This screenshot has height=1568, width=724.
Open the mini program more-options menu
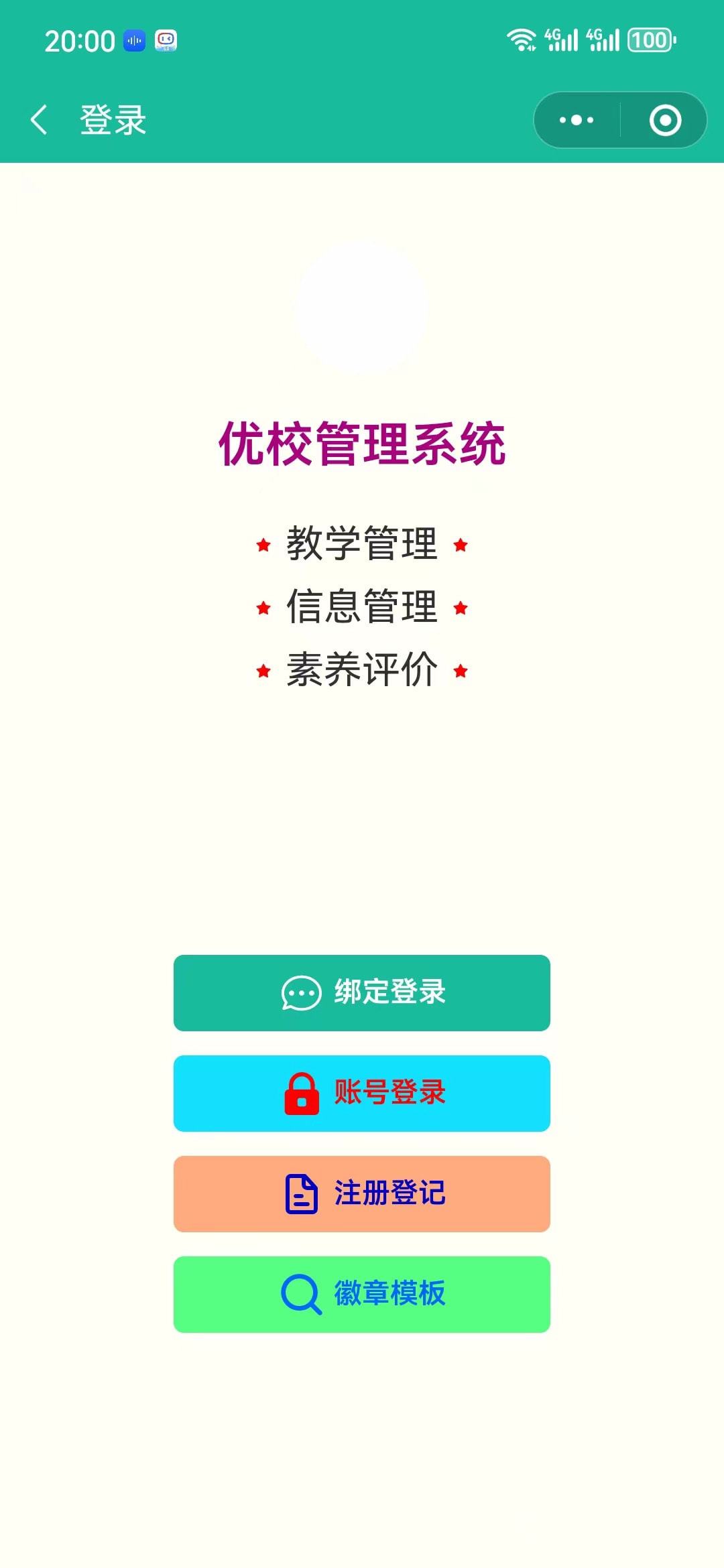[577, 120]
